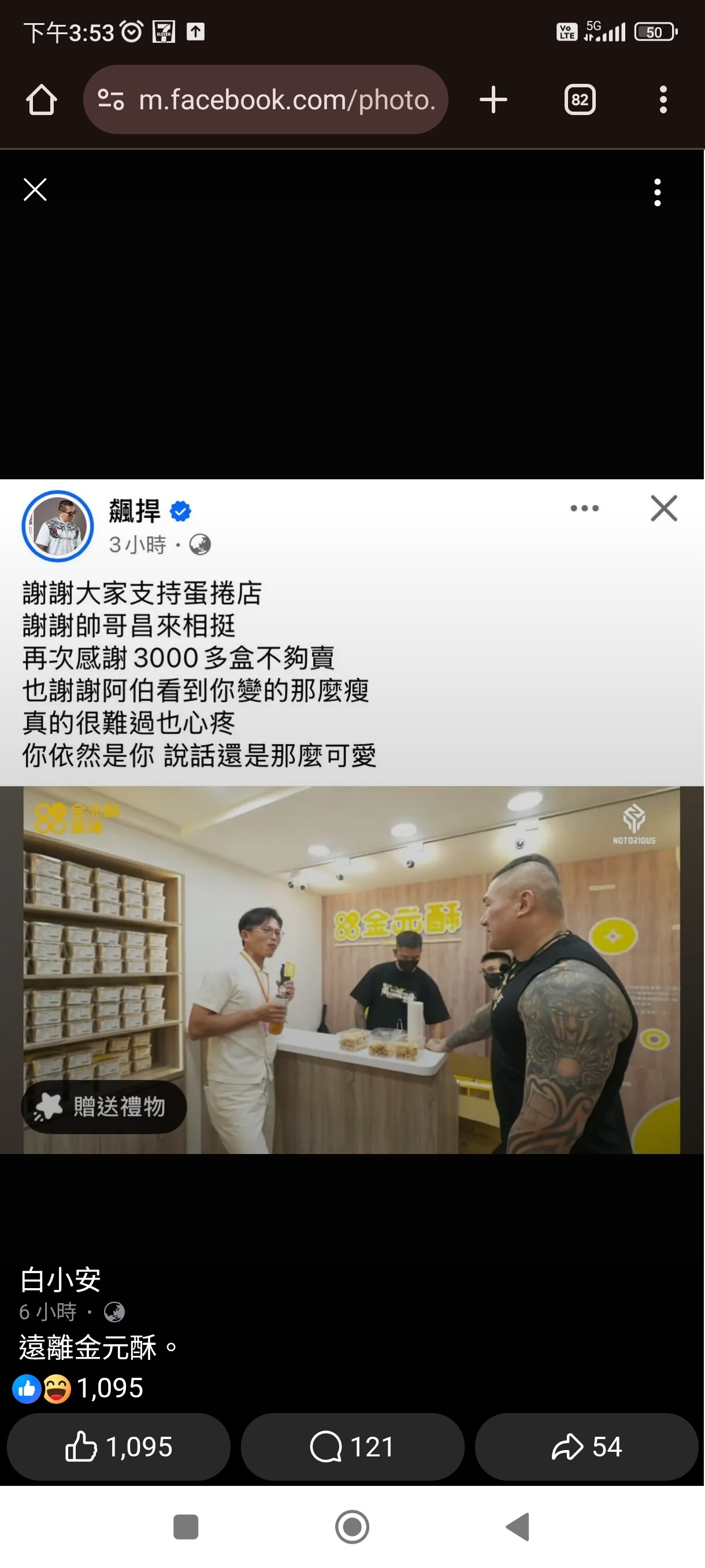
Task: Open a new browser tab
Action: click(x=493, y=100)
